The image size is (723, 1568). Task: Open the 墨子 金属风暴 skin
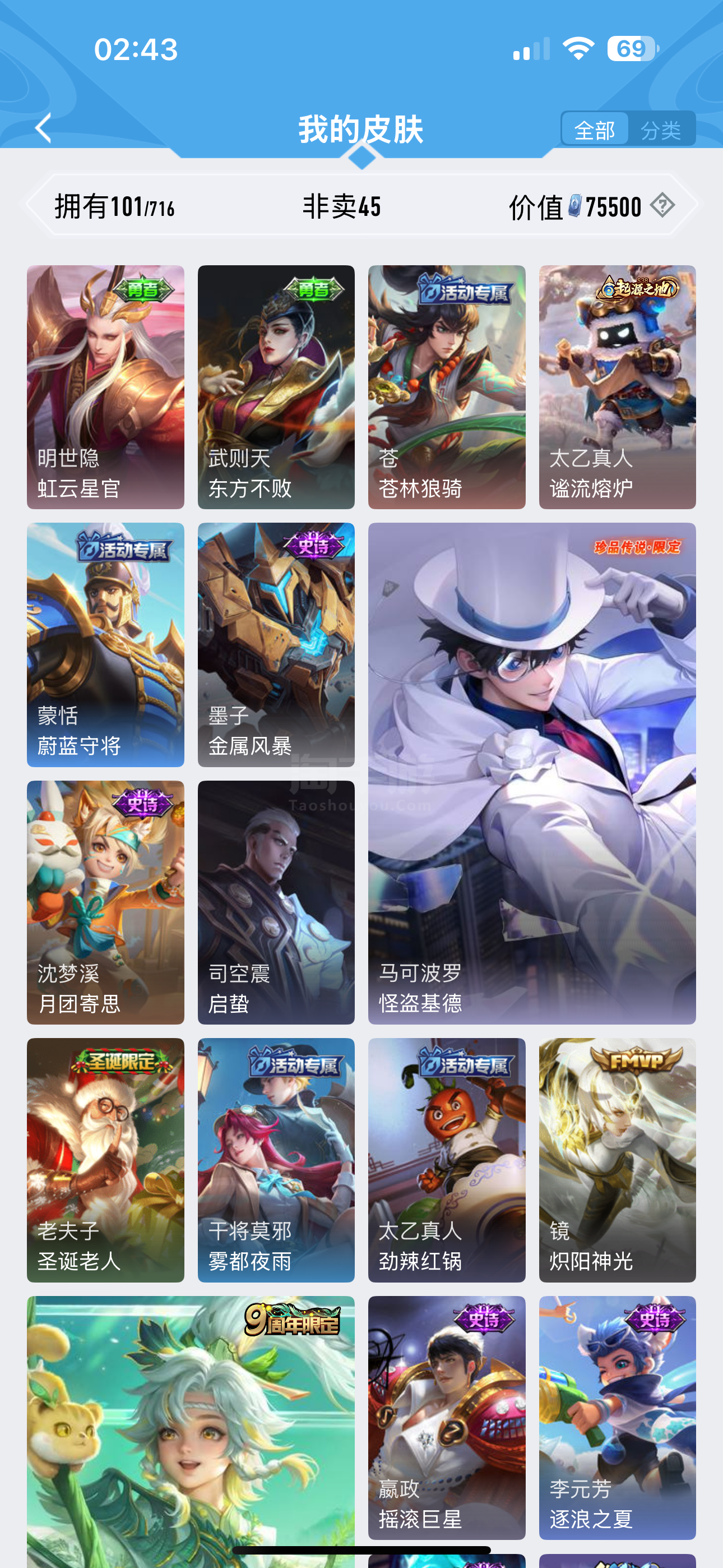tap(276, 644)
